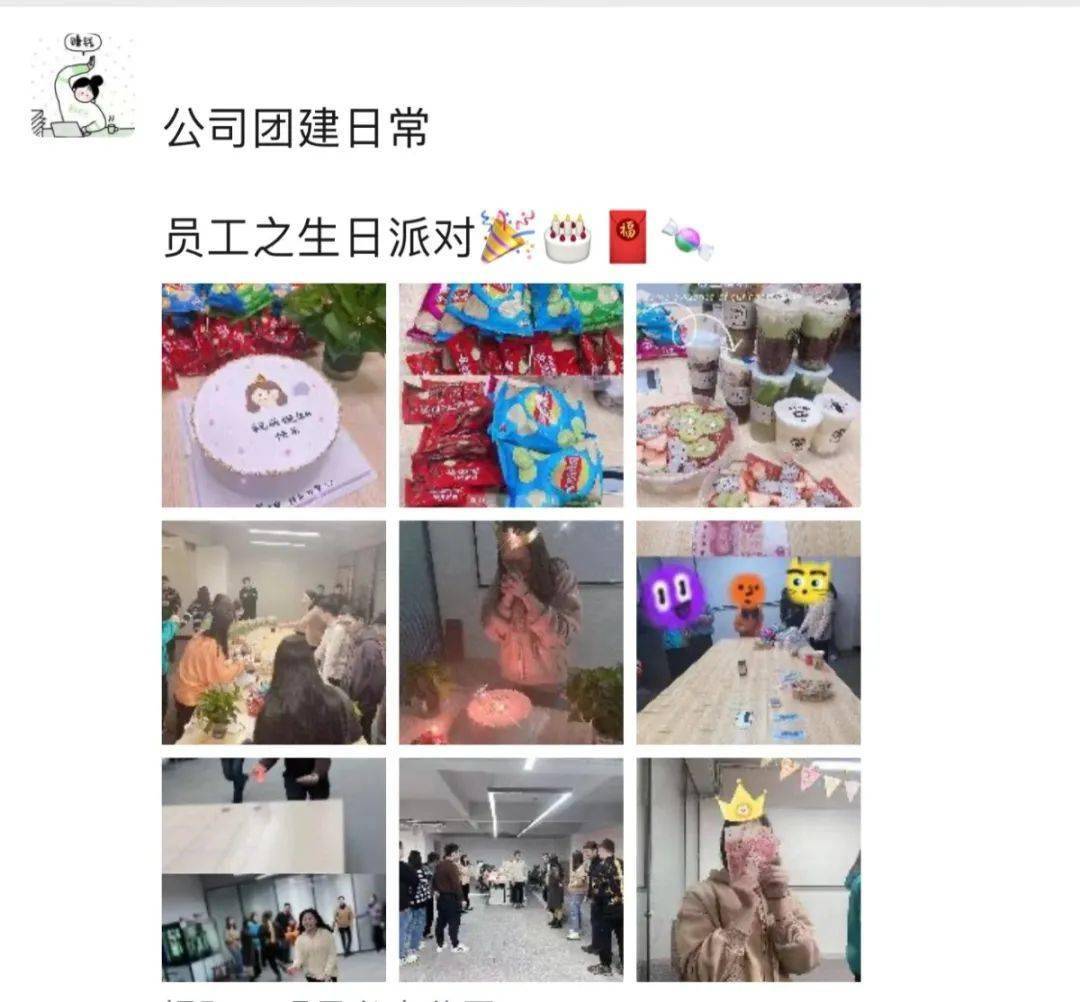Viewport: 1080px width, 1002px height.
Task: View the photo of people around the table
Action: (273, 632)
